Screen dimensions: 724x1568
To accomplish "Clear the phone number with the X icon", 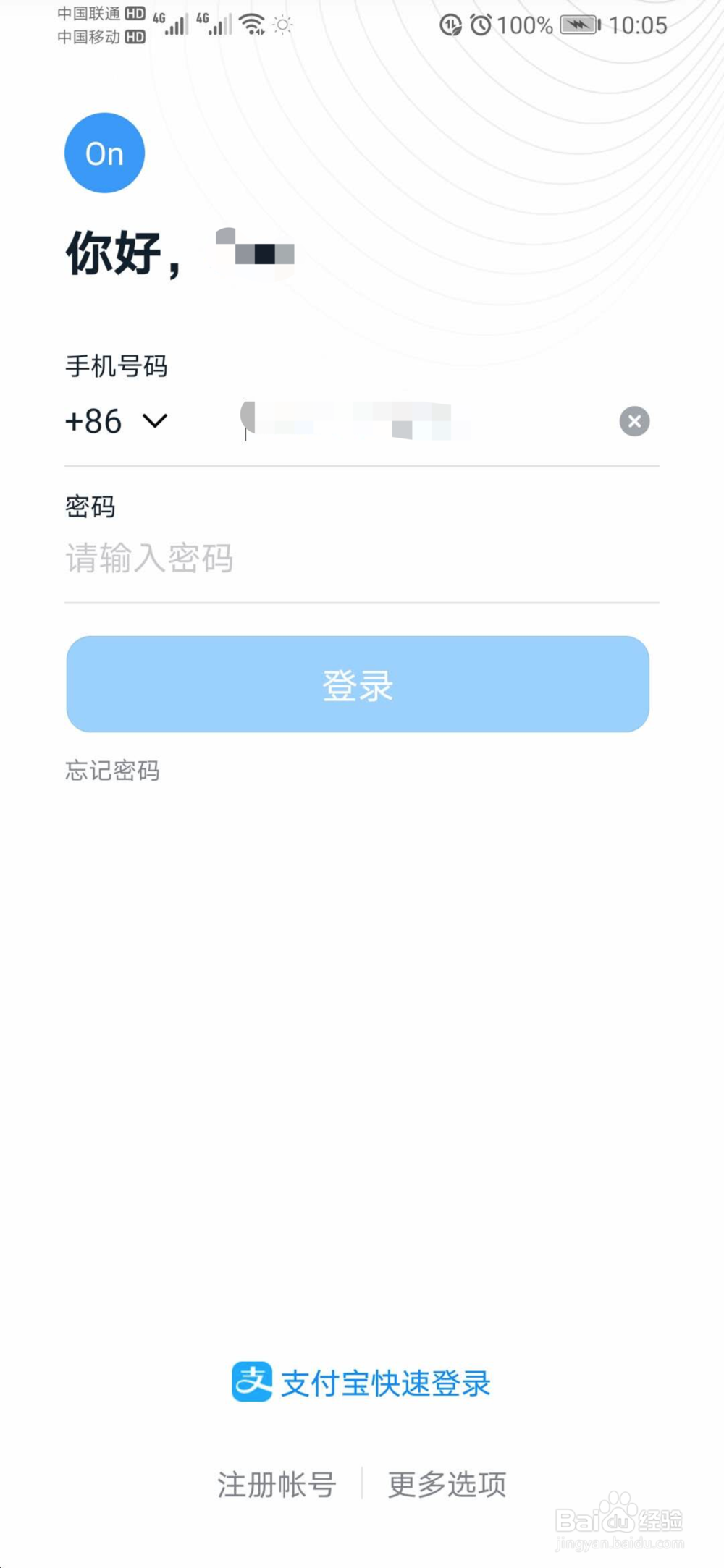I will tap(634, 421).
